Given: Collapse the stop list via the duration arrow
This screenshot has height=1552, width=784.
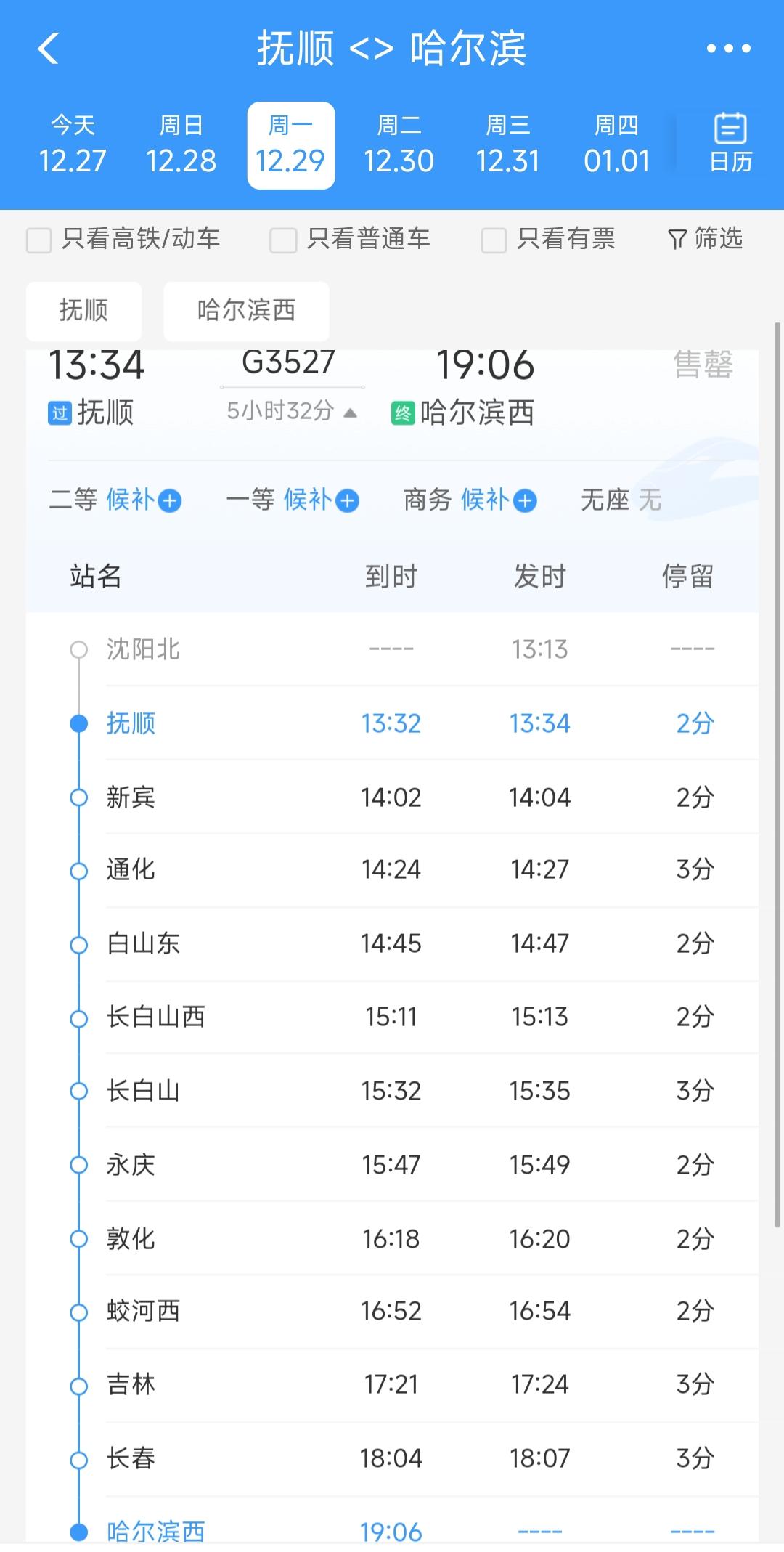Looking at the screenshot, I should click(x=351, y=413).
